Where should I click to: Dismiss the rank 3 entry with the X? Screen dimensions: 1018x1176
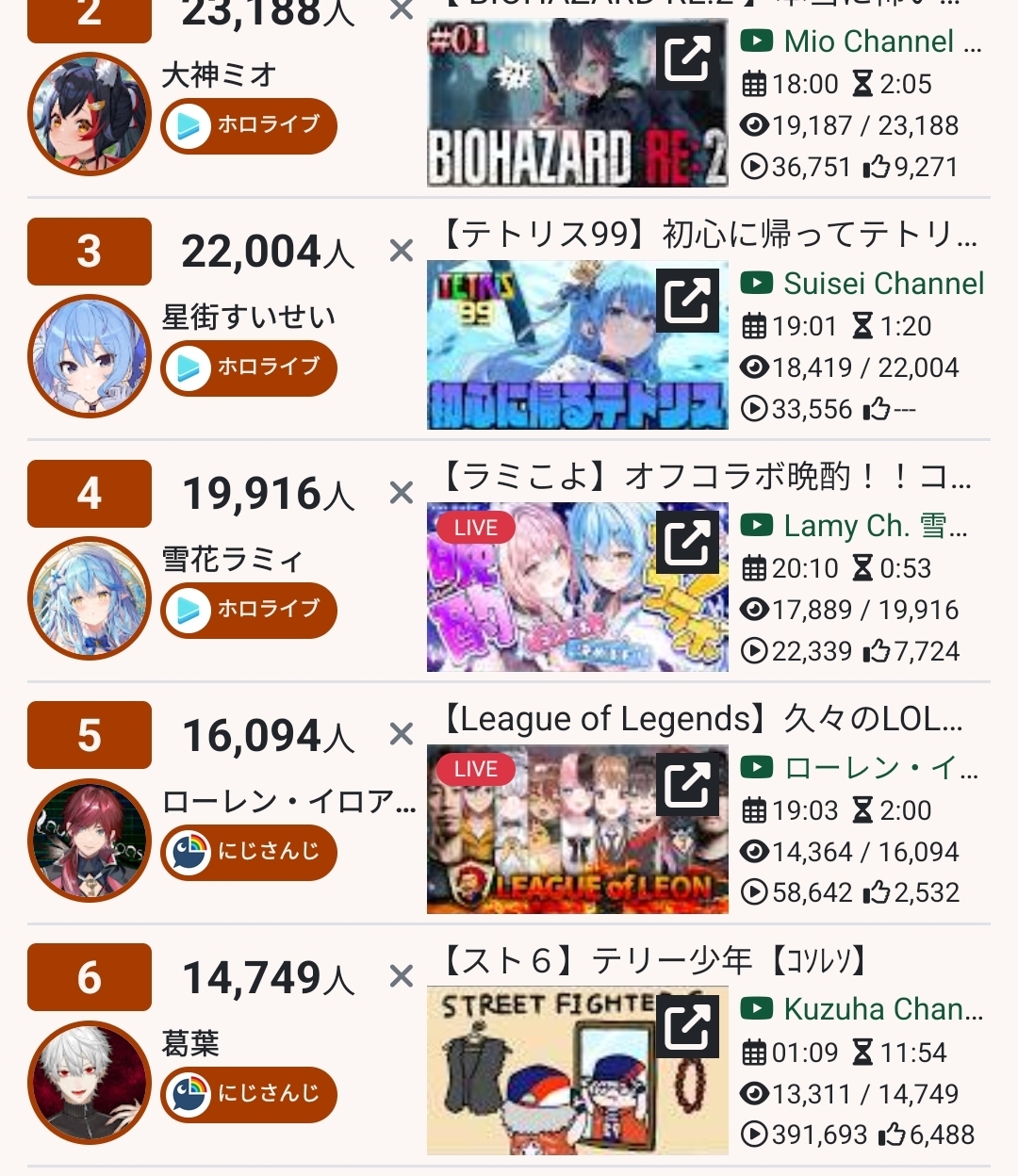(x=402, y=251)
